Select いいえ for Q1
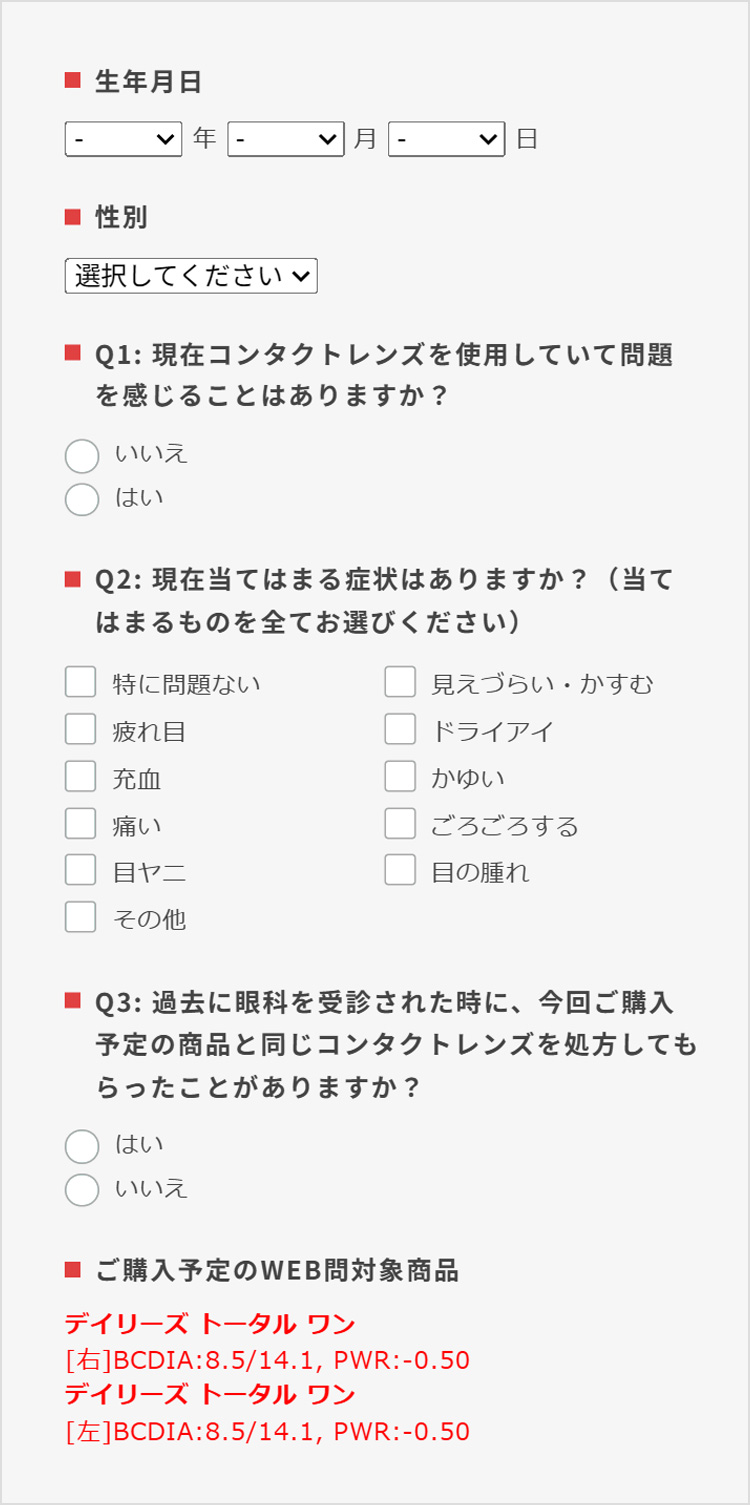The height and width of the screenshot is (1505, 750). pyautogui.click(x=81, y=455)
